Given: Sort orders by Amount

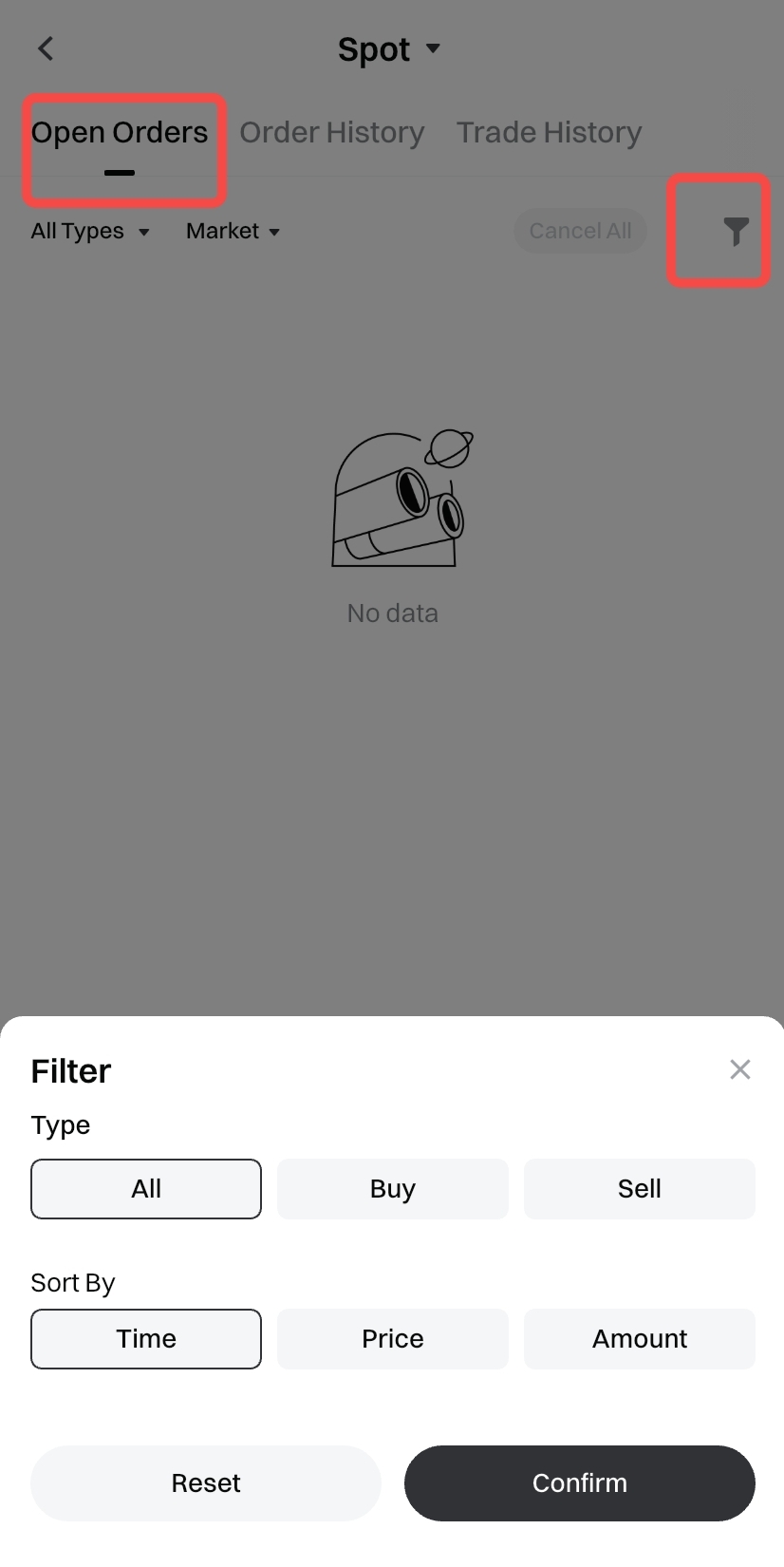Looking at the screenshot, I should 639,1338.
